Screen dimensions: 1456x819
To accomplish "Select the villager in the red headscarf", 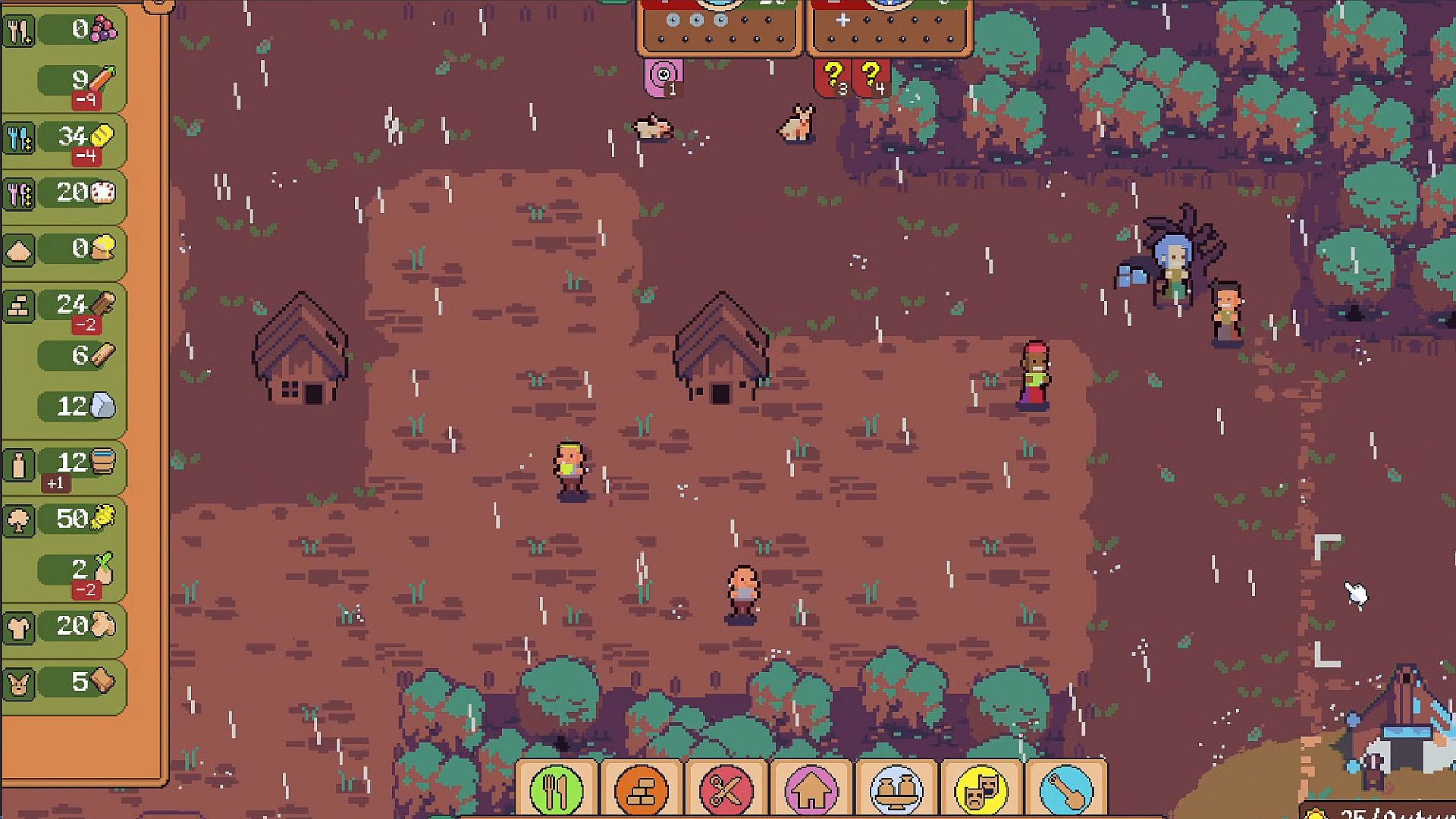I will pos(1034,375).
